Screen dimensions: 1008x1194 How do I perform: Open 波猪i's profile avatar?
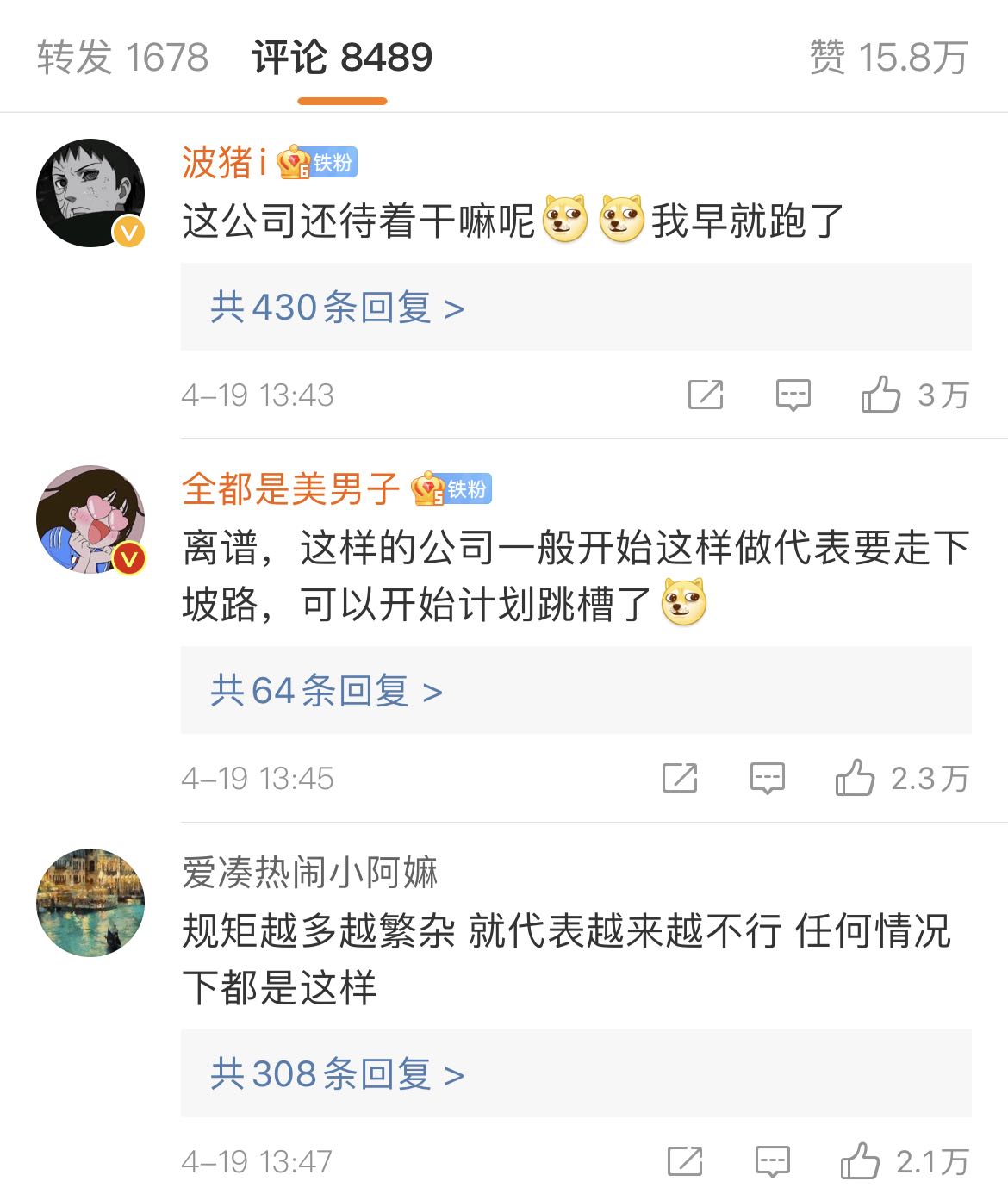(x=90, y=193)
